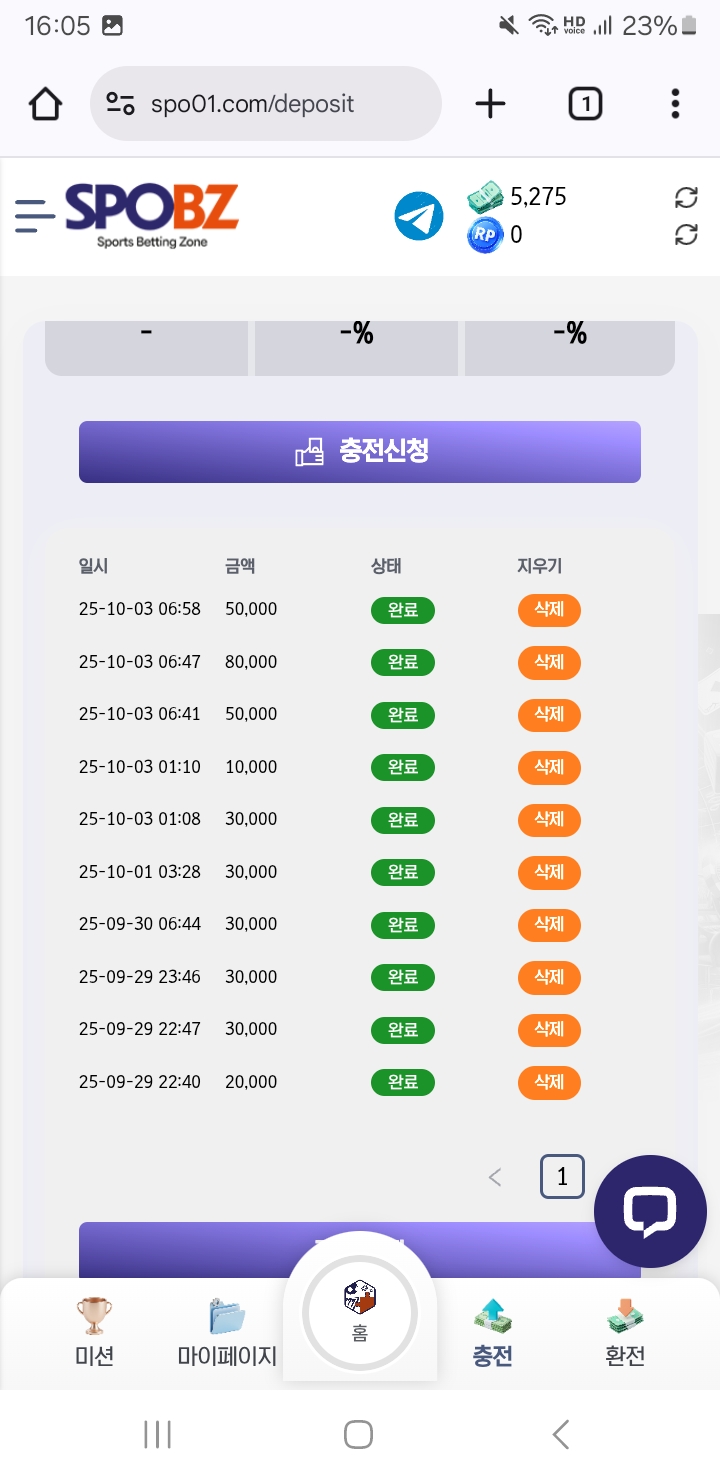Edit the spo01.com/deposit address bar
Image resolution: width=720 pixels, height=1480 pixels.
click(x=265, y=104)
